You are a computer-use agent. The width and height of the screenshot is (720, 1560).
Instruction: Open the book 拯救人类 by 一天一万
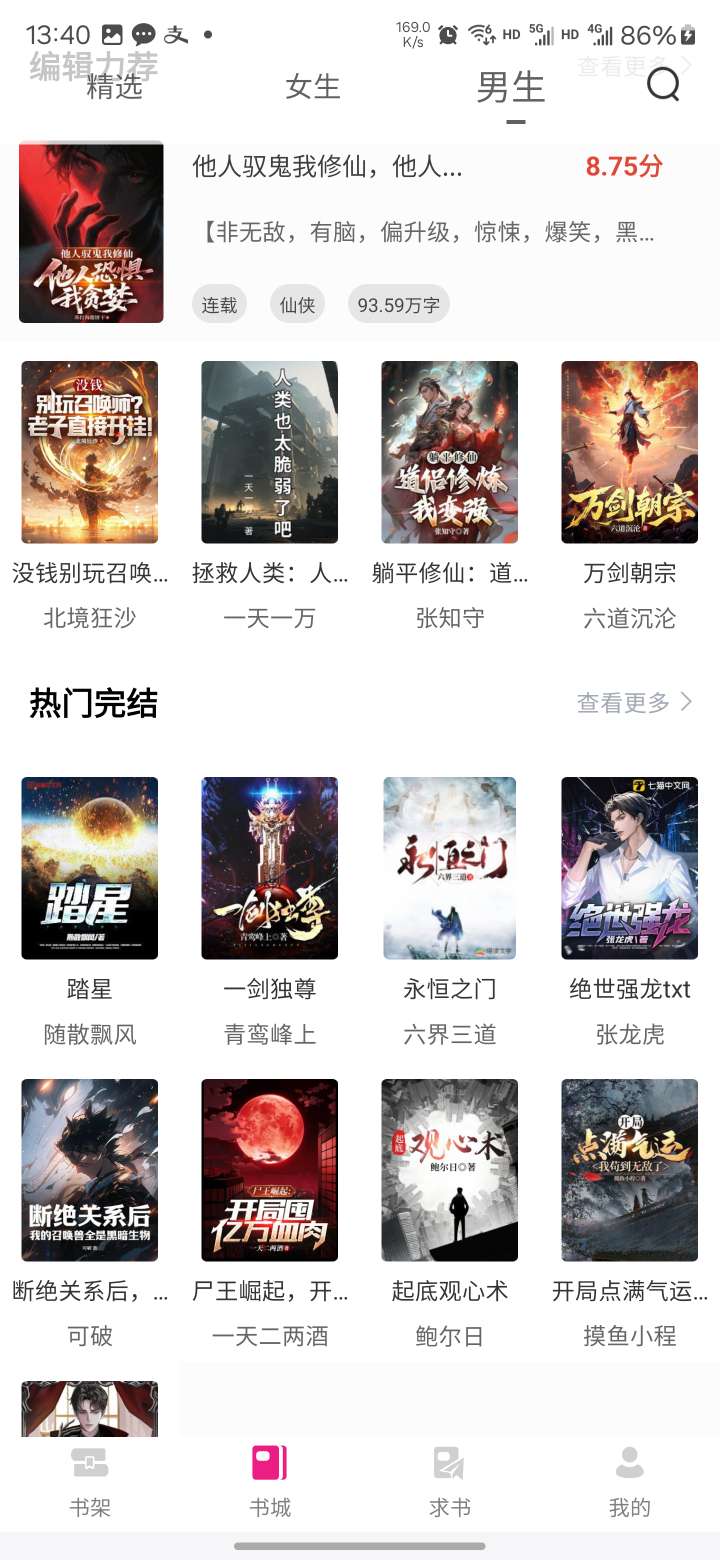270,452
